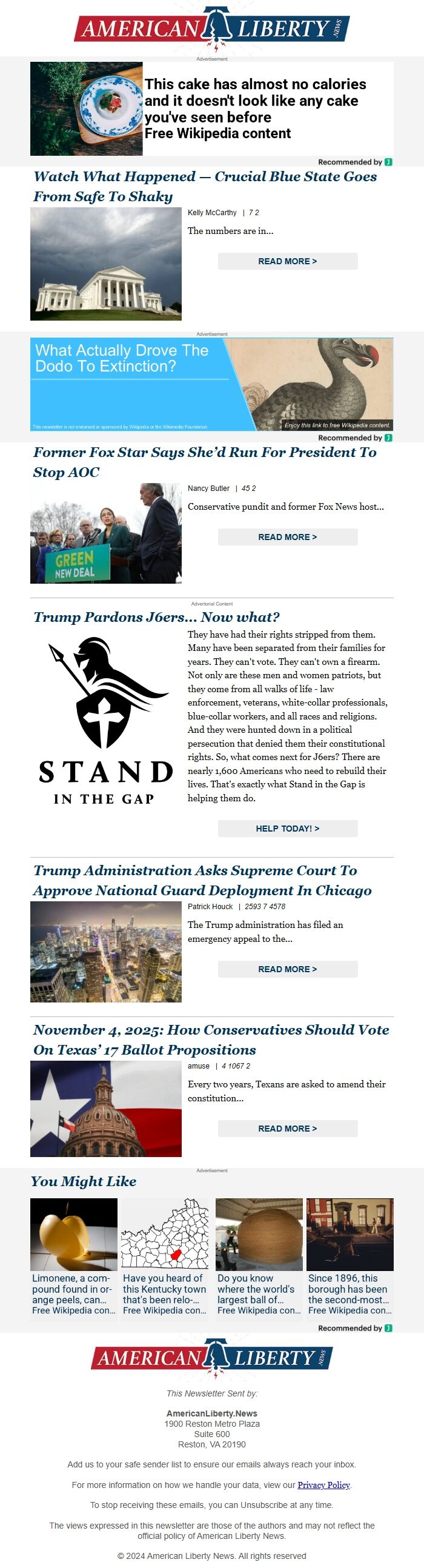This screenshot has width=424, height=1568.
Task: Read more about numbers being in
Action: click(x=287, y=261)
